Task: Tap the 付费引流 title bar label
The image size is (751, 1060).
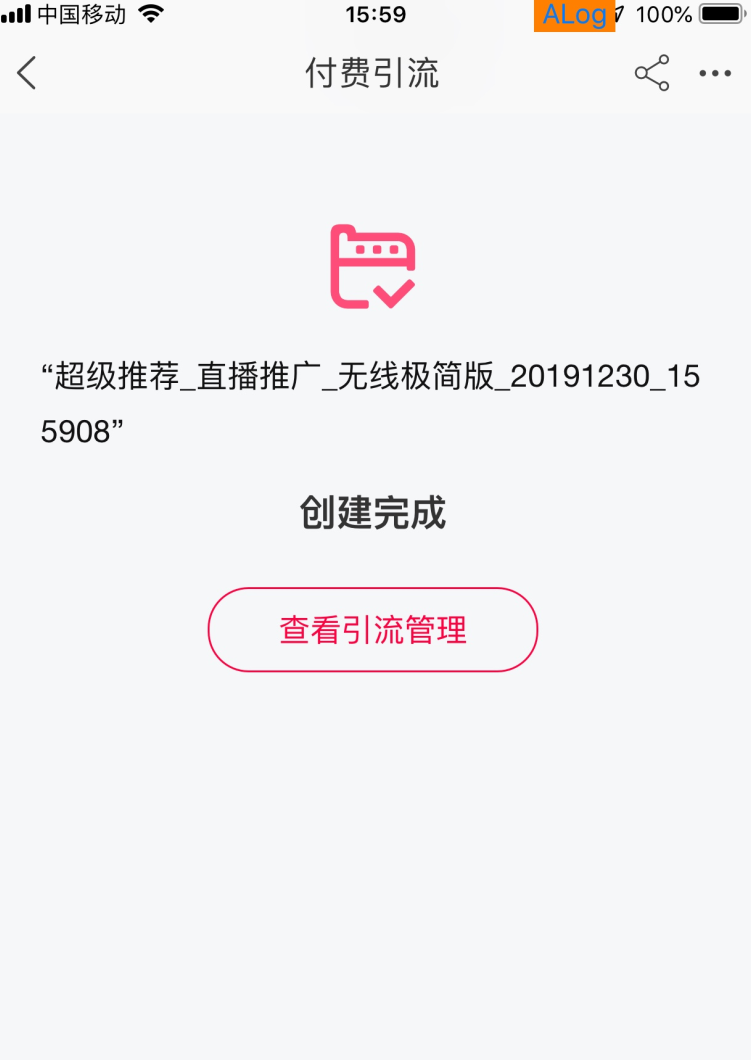Action: point(375,73)
